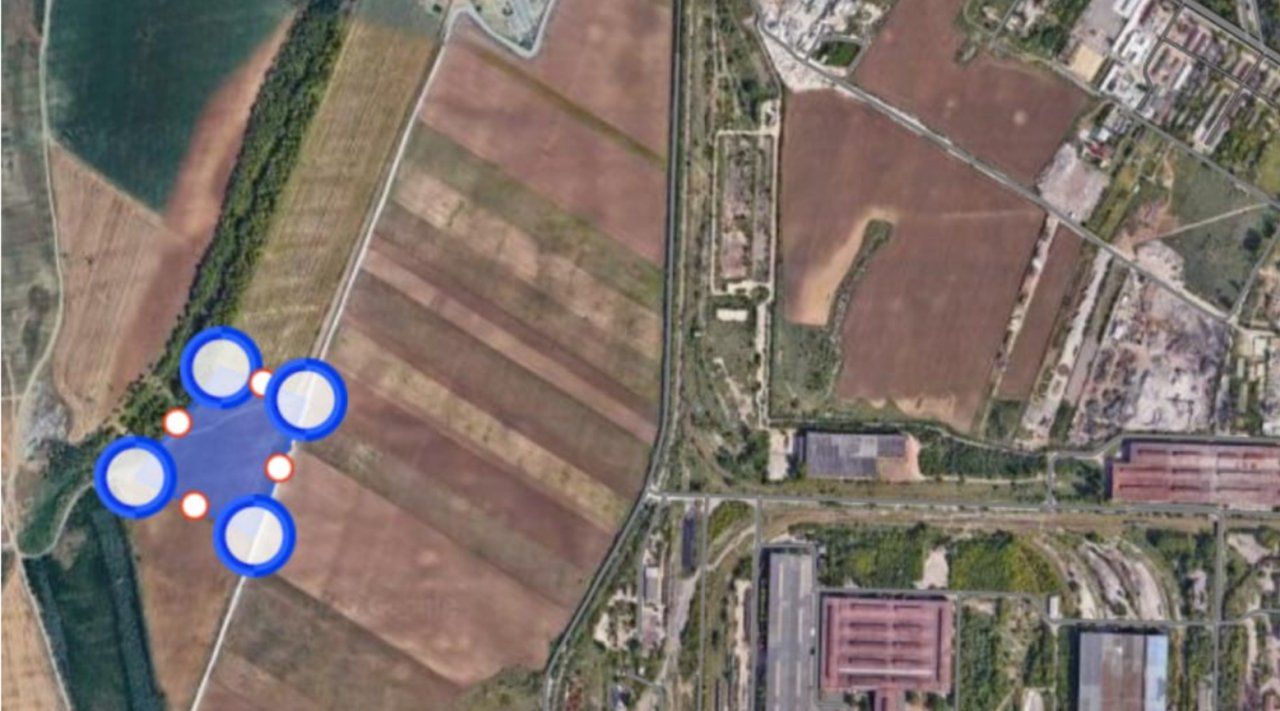Select the polygon's easternmost blue vertex handle

(x=306, y=400)
